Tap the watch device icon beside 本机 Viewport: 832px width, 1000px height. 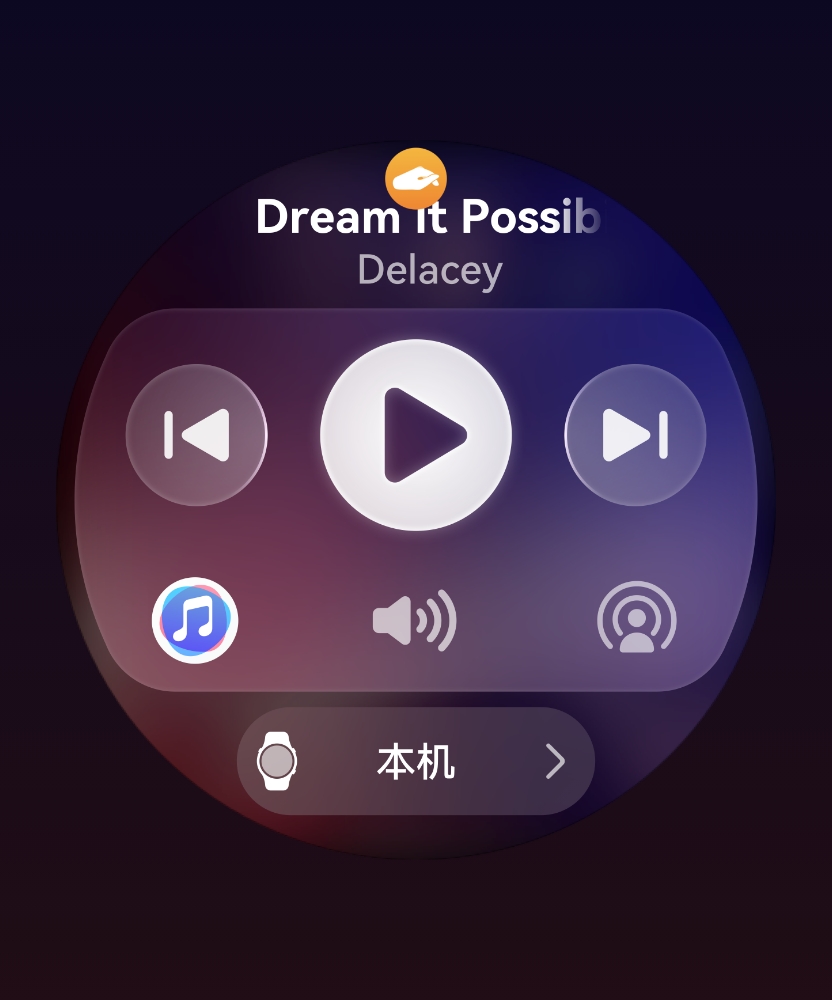(x=277, y=762)
